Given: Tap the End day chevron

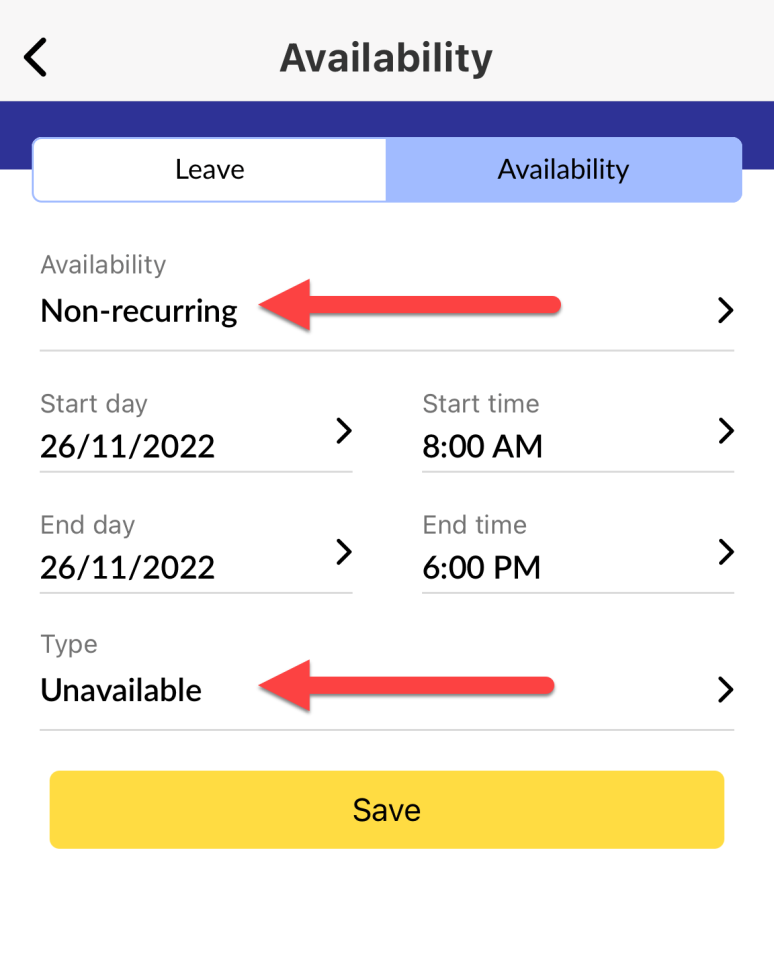Looking at the screenshot, I should click(x=343, y=552).
